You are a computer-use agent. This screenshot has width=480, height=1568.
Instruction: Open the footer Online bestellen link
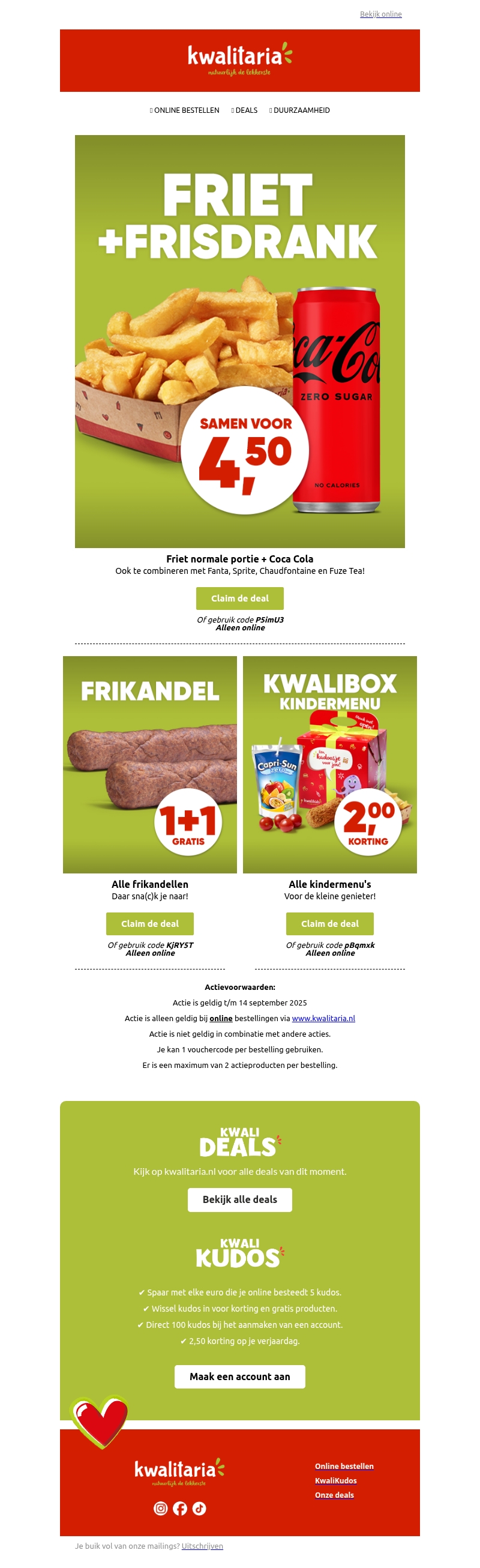pyautogui.click(x=344, y=1466)
